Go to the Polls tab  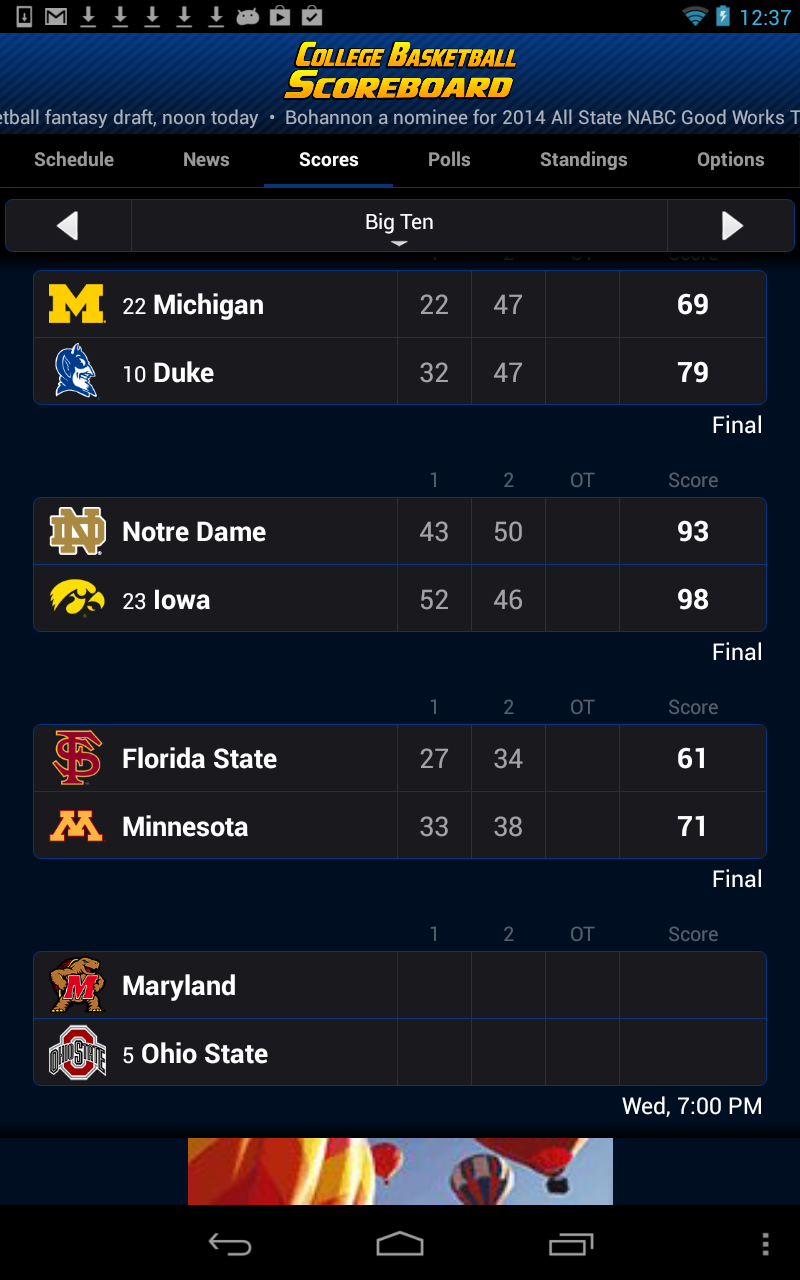coord(449,160)
